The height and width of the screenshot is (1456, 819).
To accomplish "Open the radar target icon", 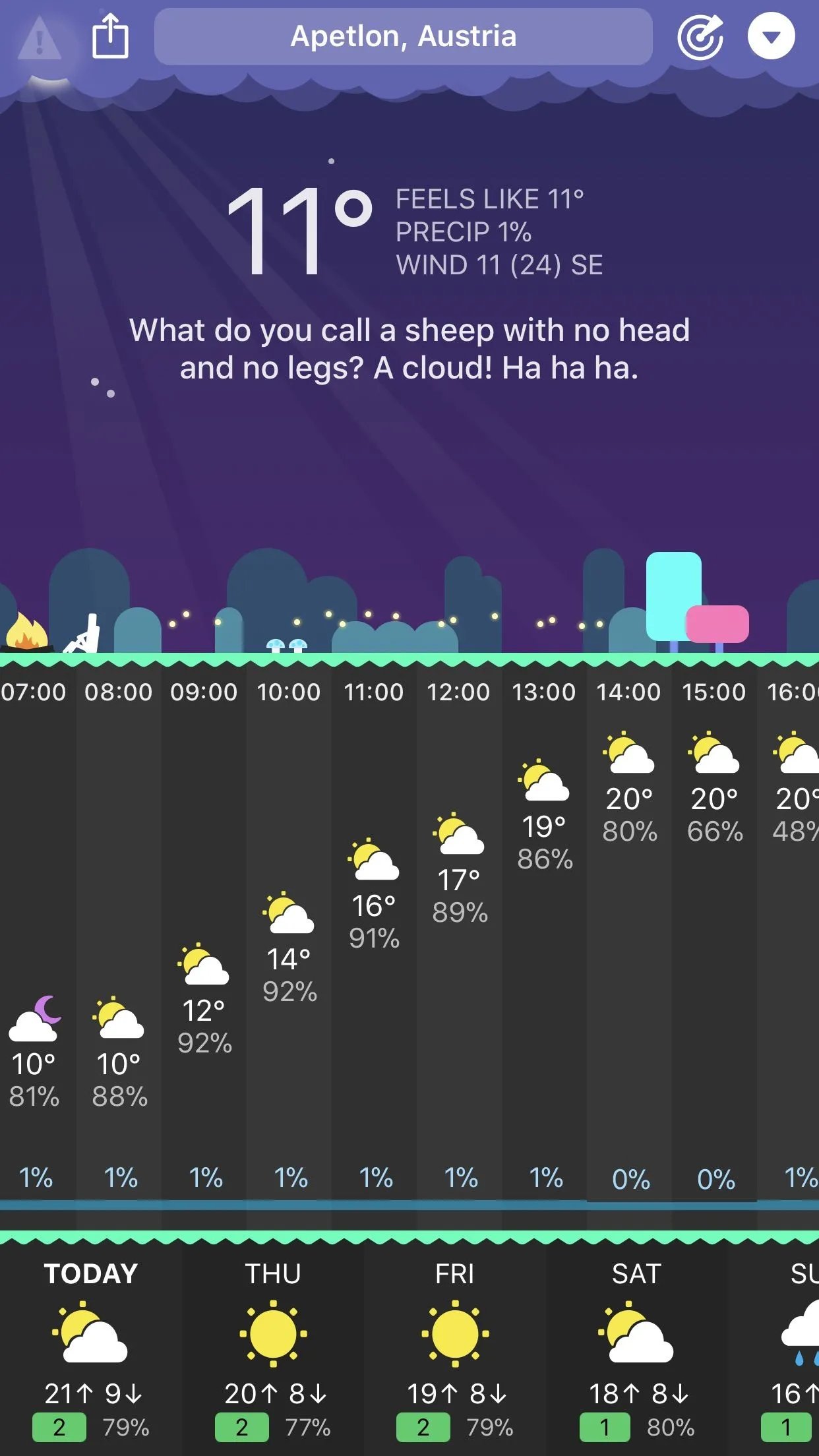I will click(700, 36).
